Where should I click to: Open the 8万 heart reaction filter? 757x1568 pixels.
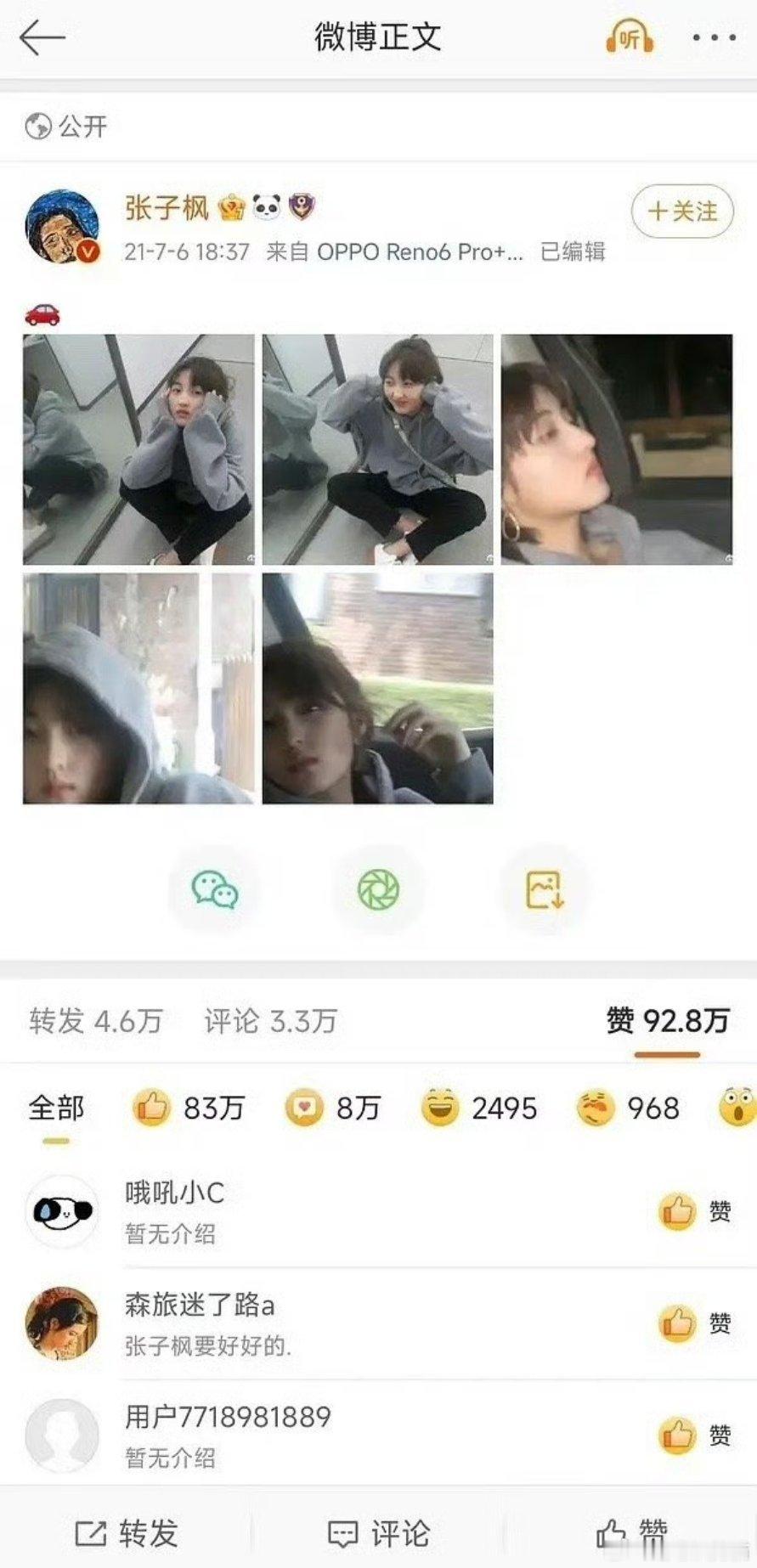(x=334, y=1107)
